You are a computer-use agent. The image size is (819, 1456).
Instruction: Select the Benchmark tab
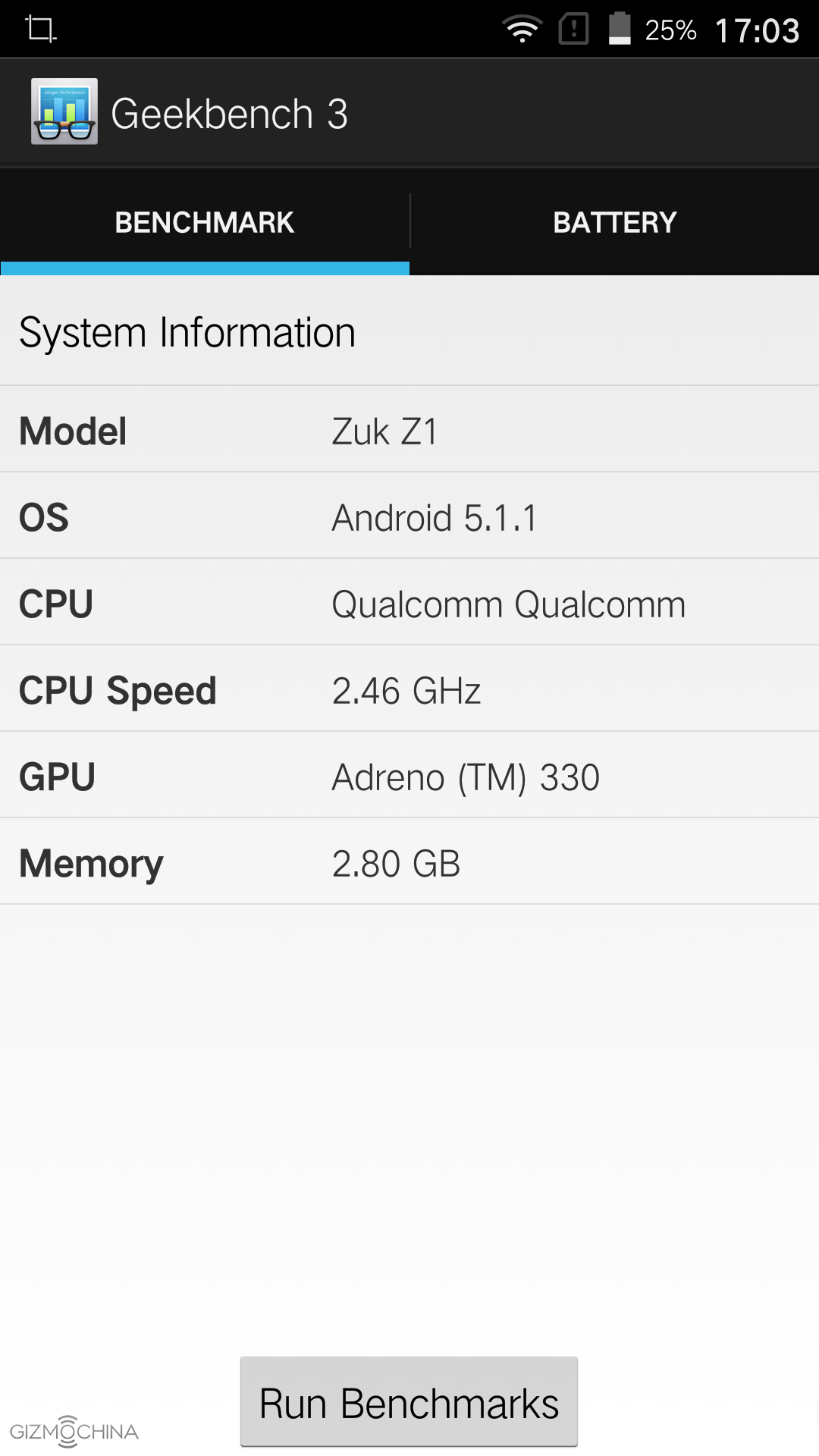(x=205, y=222)
